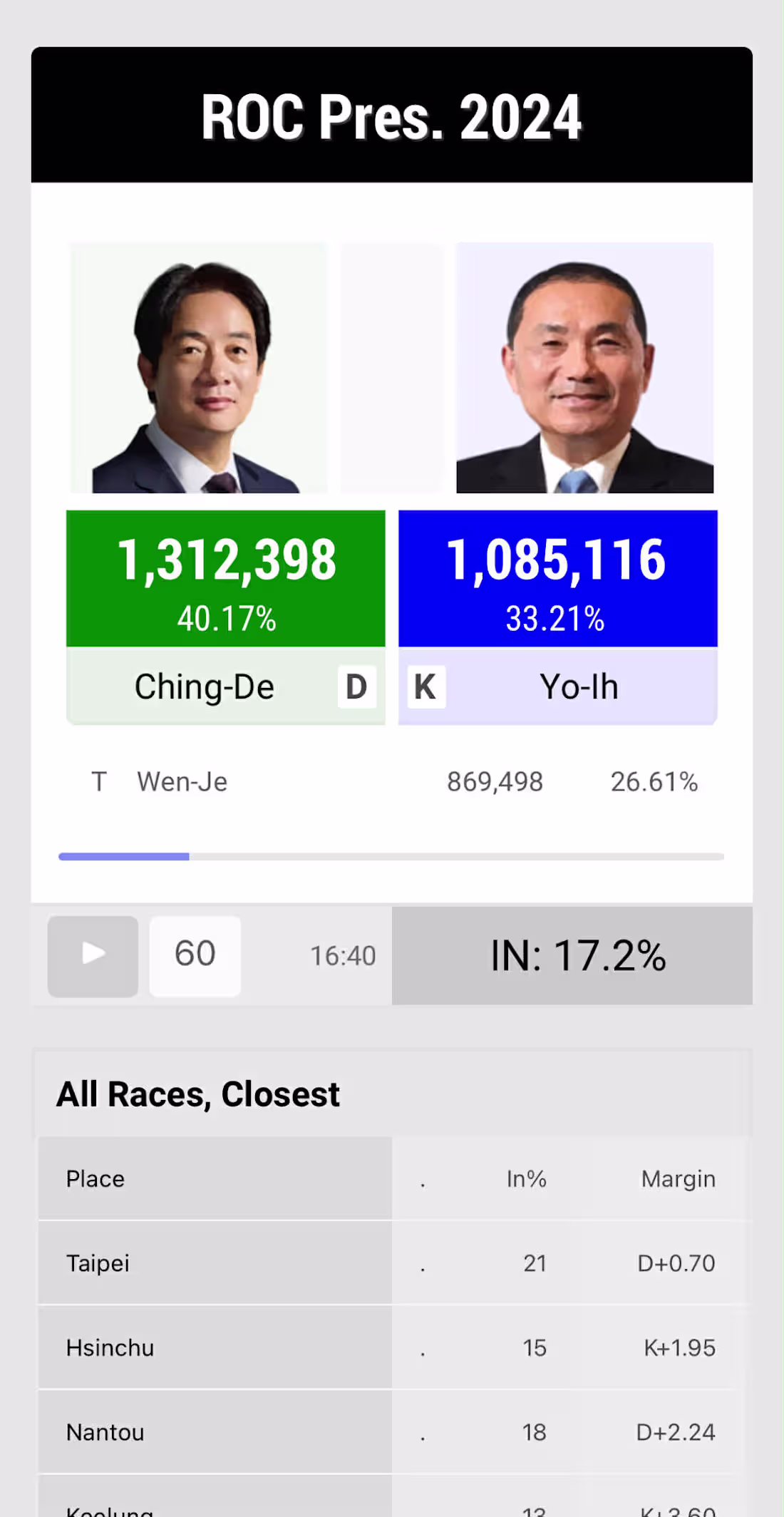Sort the table by the In% column
Viewport: 784px width, 1517px height.
tap(526, 1178)
